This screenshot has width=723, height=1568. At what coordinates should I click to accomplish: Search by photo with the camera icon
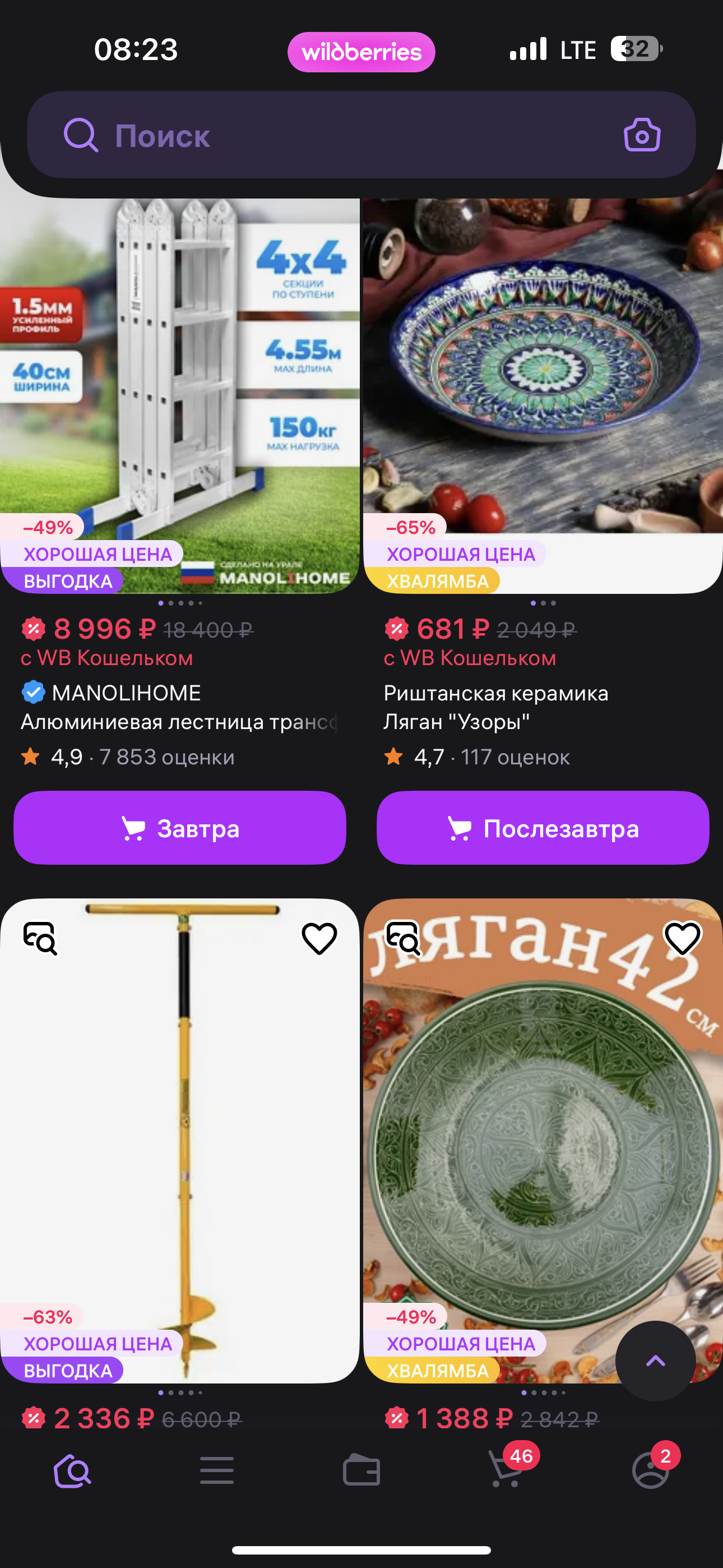click(x=641, y=135)
